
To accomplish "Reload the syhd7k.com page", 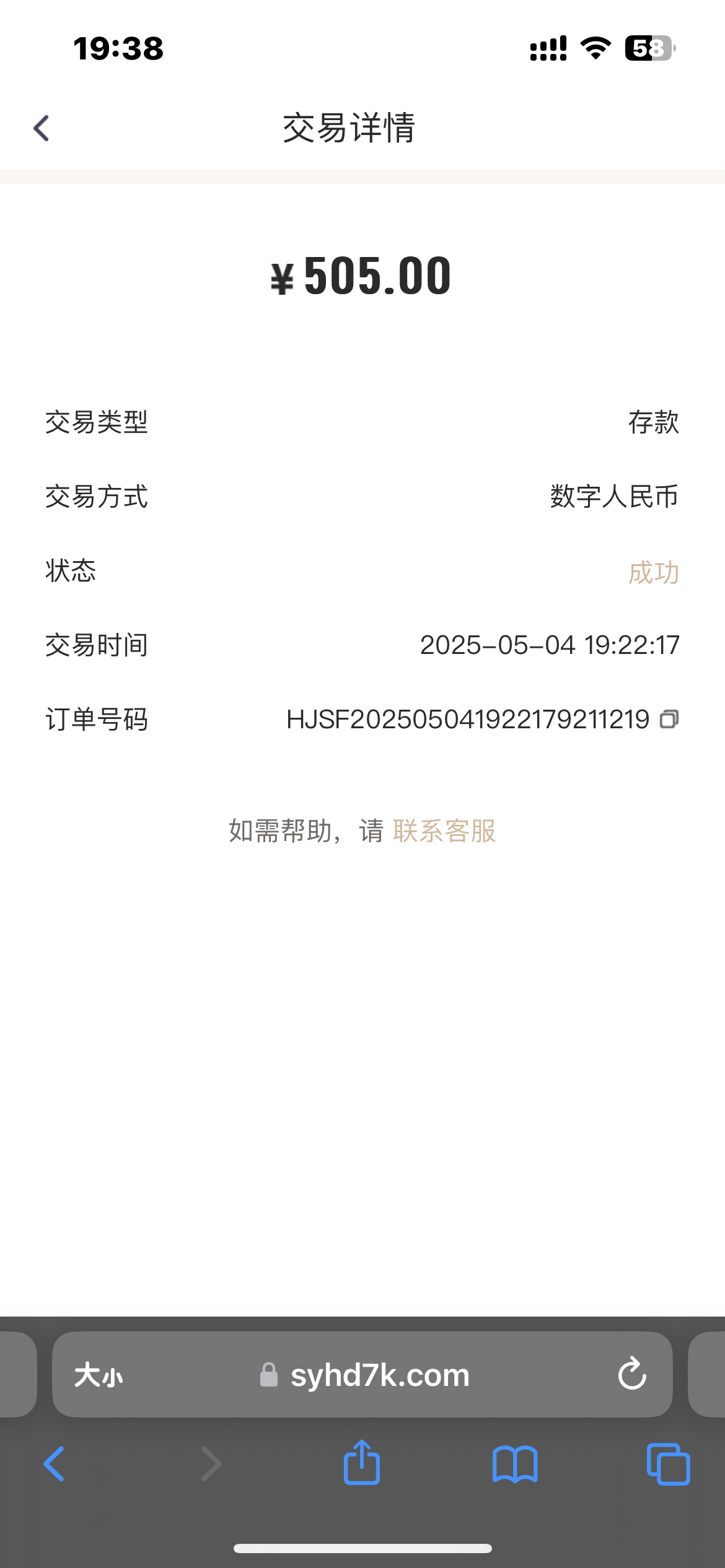I will tap(632, 1374).
